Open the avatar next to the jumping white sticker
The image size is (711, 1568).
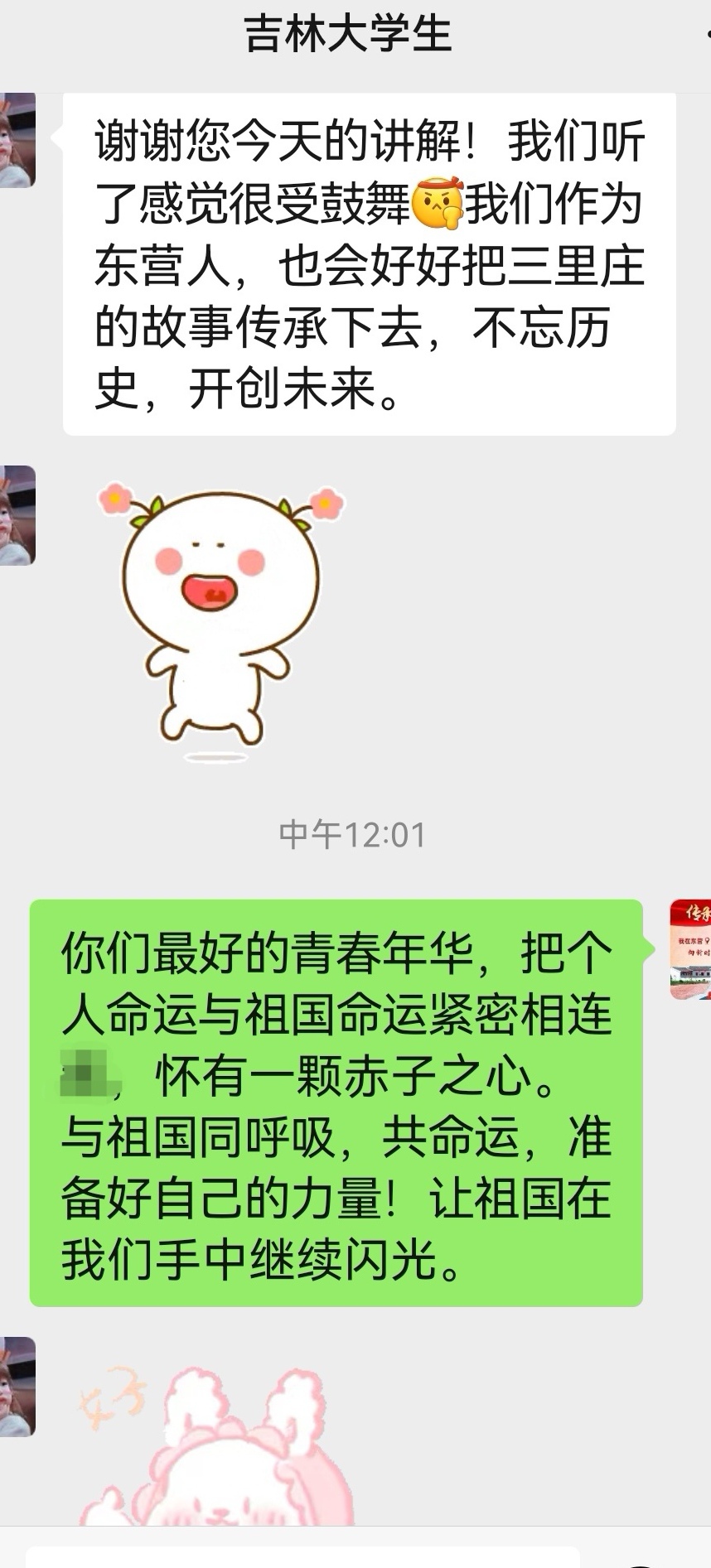click(x=17, y=515)
